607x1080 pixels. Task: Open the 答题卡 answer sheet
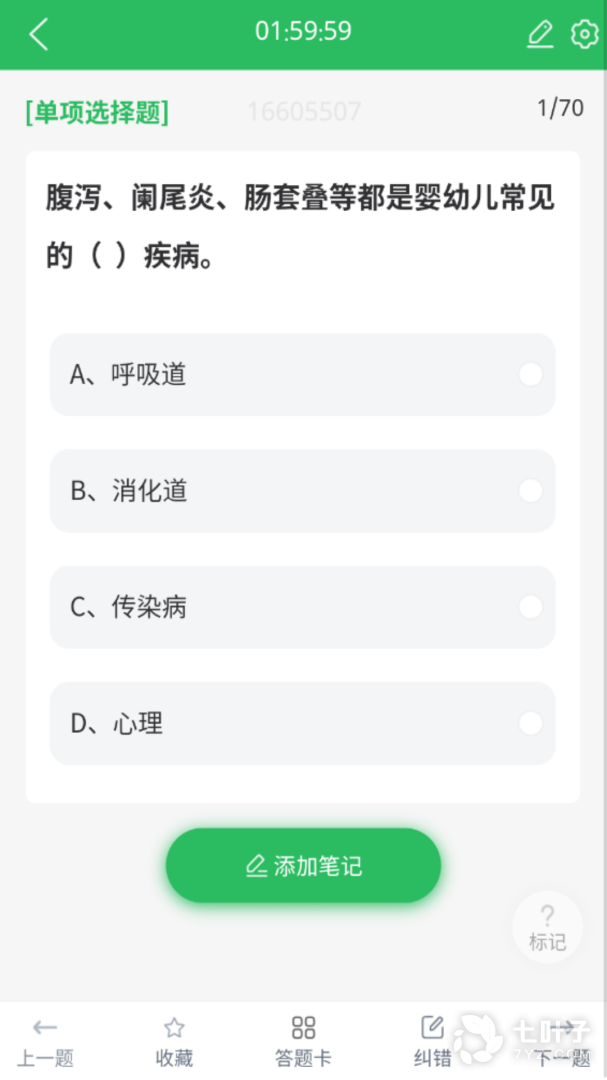303,1041
